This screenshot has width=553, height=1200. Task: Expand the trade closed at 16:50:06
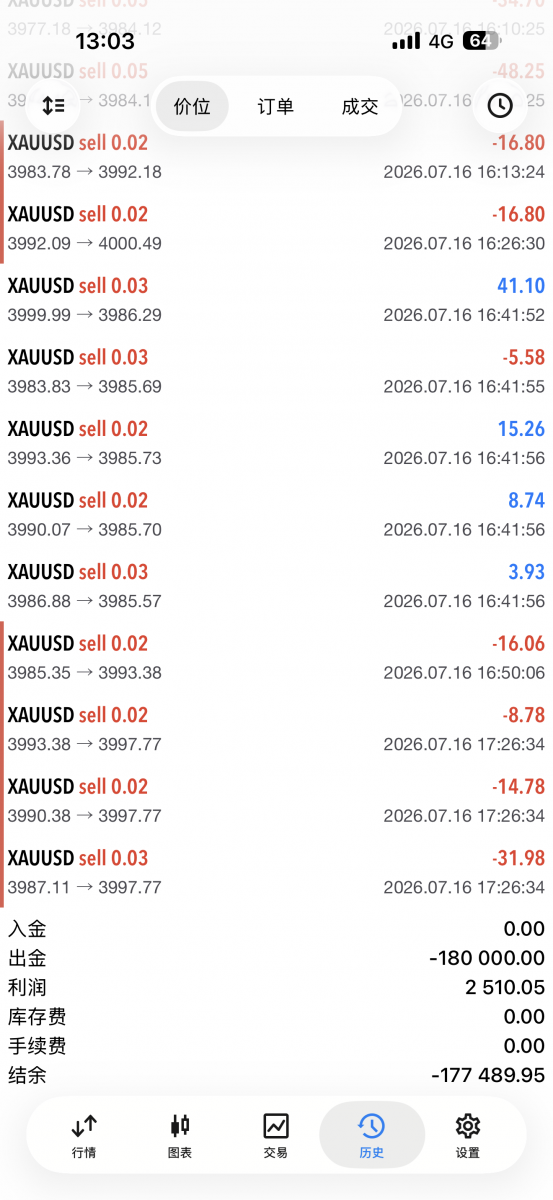click(x=276, y=657)
